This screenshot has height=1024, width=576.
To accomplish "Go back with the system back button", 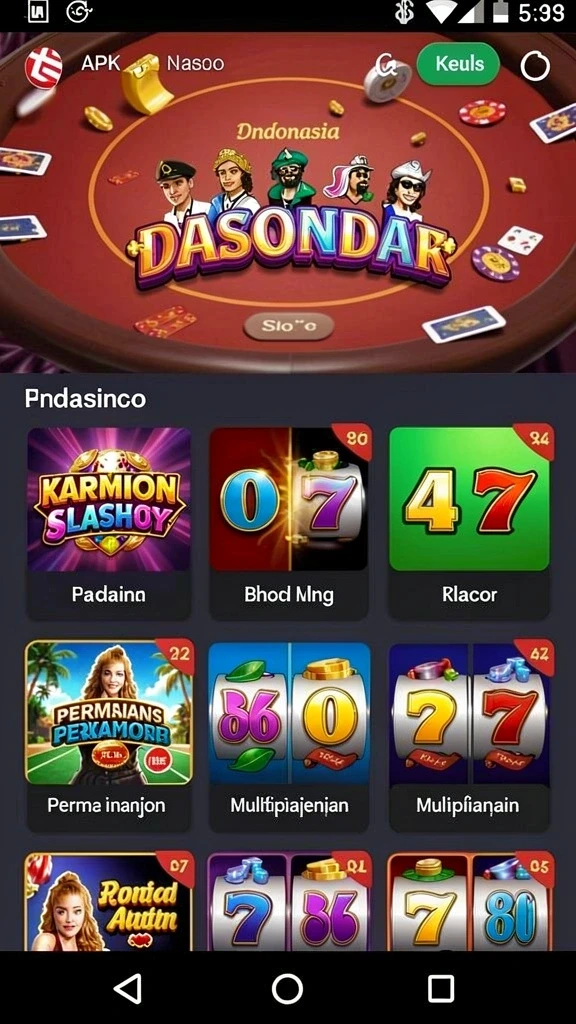I will [128, 988].
